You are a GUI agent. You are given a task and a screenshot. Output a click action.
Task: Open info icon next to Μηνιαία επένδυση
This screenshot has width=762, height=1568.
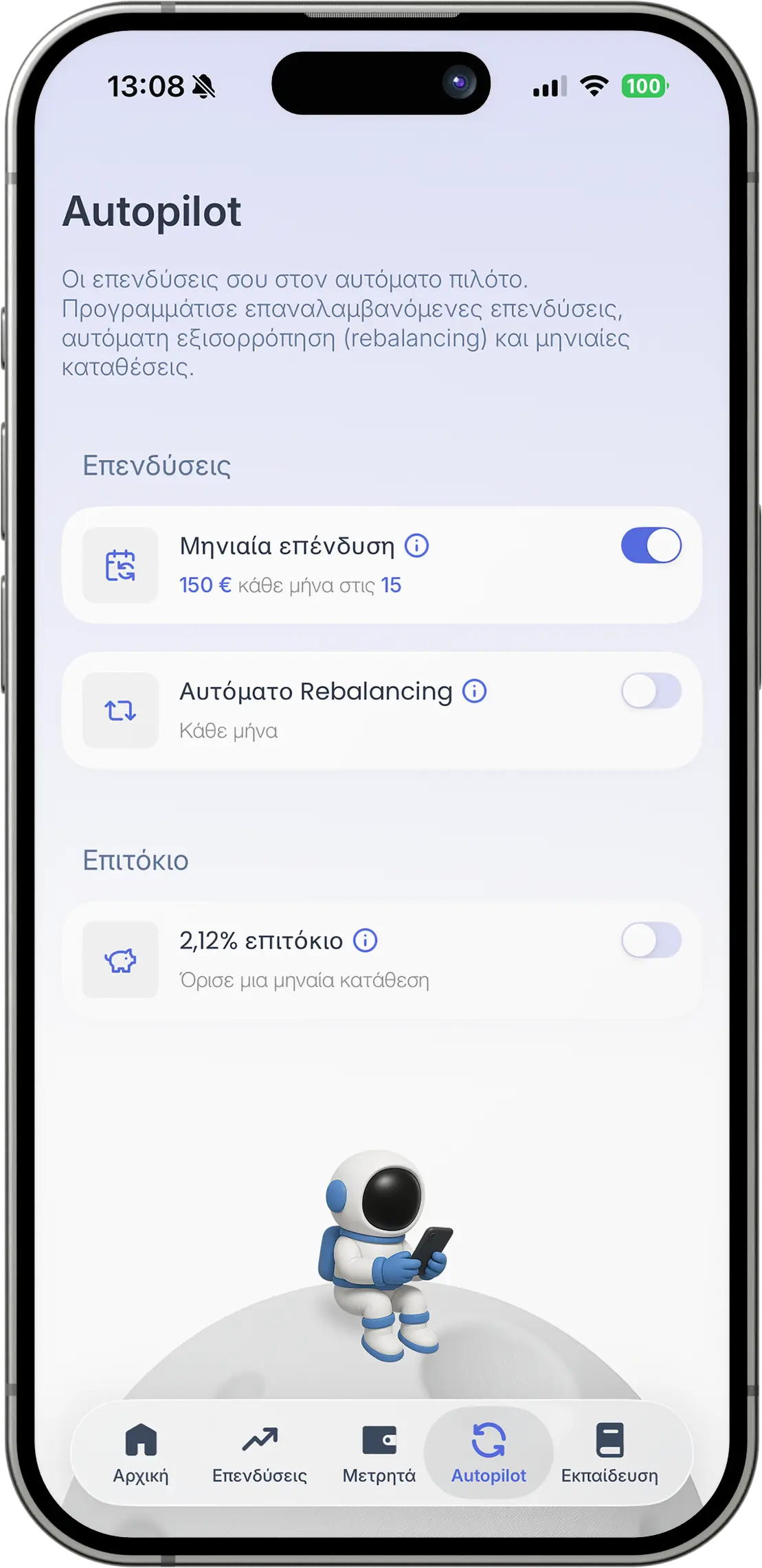click(416, 546)
